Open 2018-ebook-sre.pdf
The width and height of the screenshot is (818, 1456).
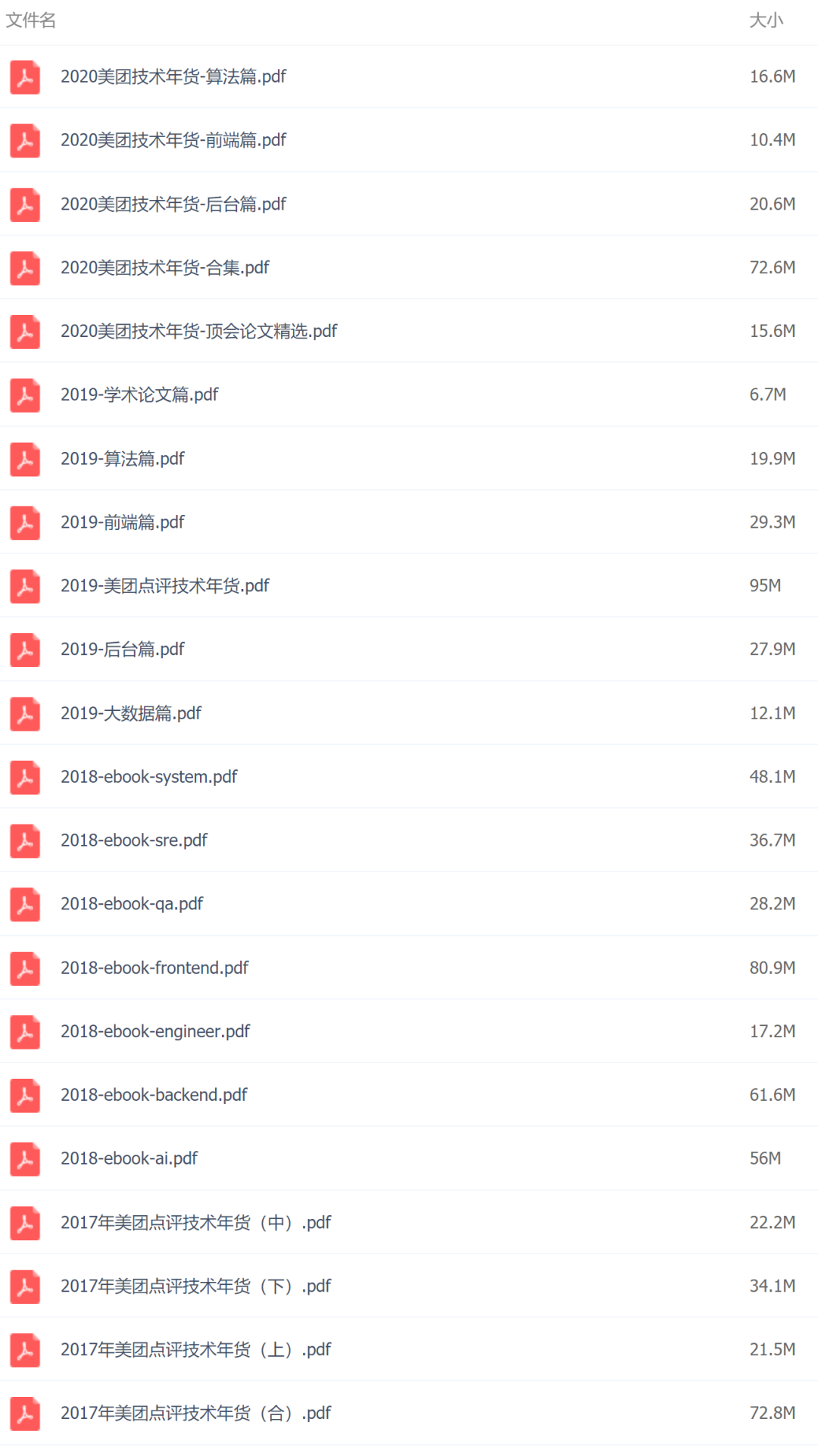[x=134, y=840]
